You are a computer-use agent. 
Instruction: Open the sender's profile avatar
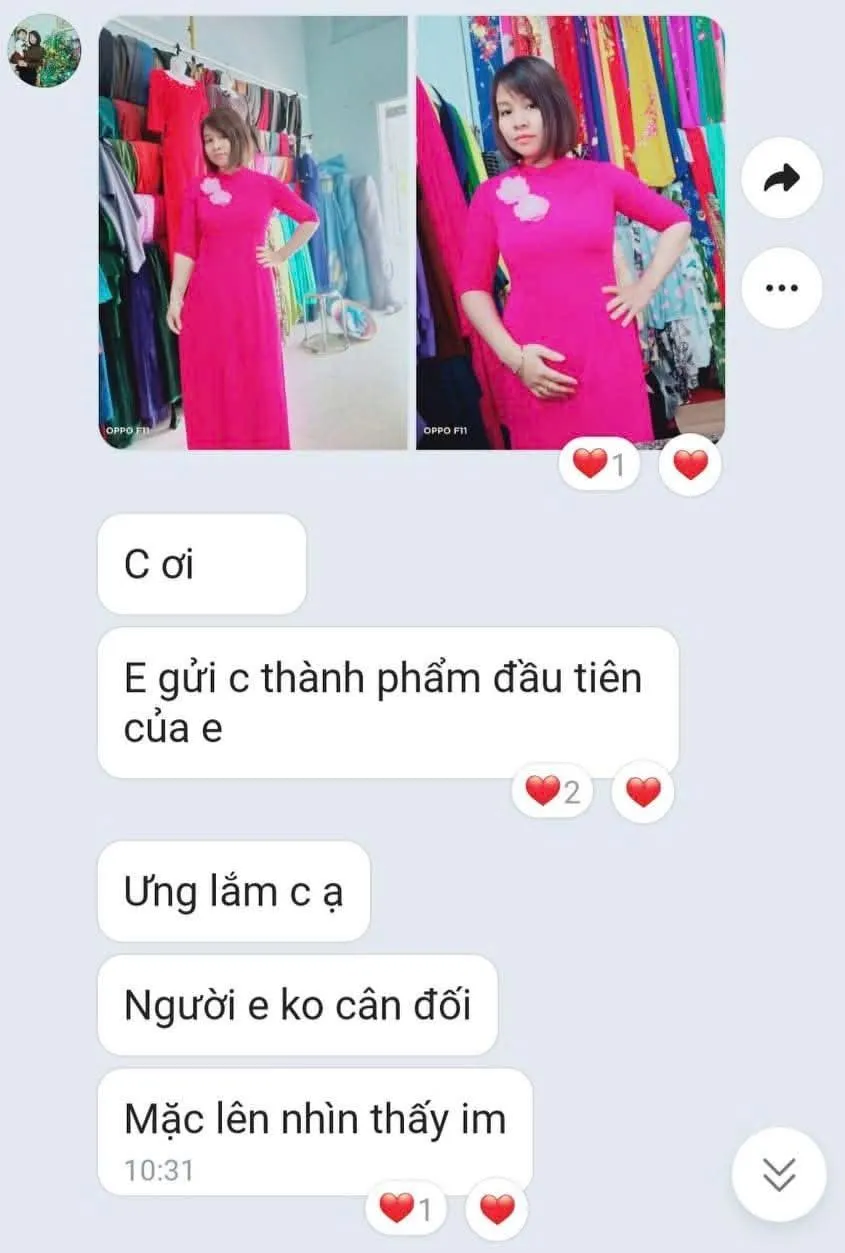tap(44, 52)
